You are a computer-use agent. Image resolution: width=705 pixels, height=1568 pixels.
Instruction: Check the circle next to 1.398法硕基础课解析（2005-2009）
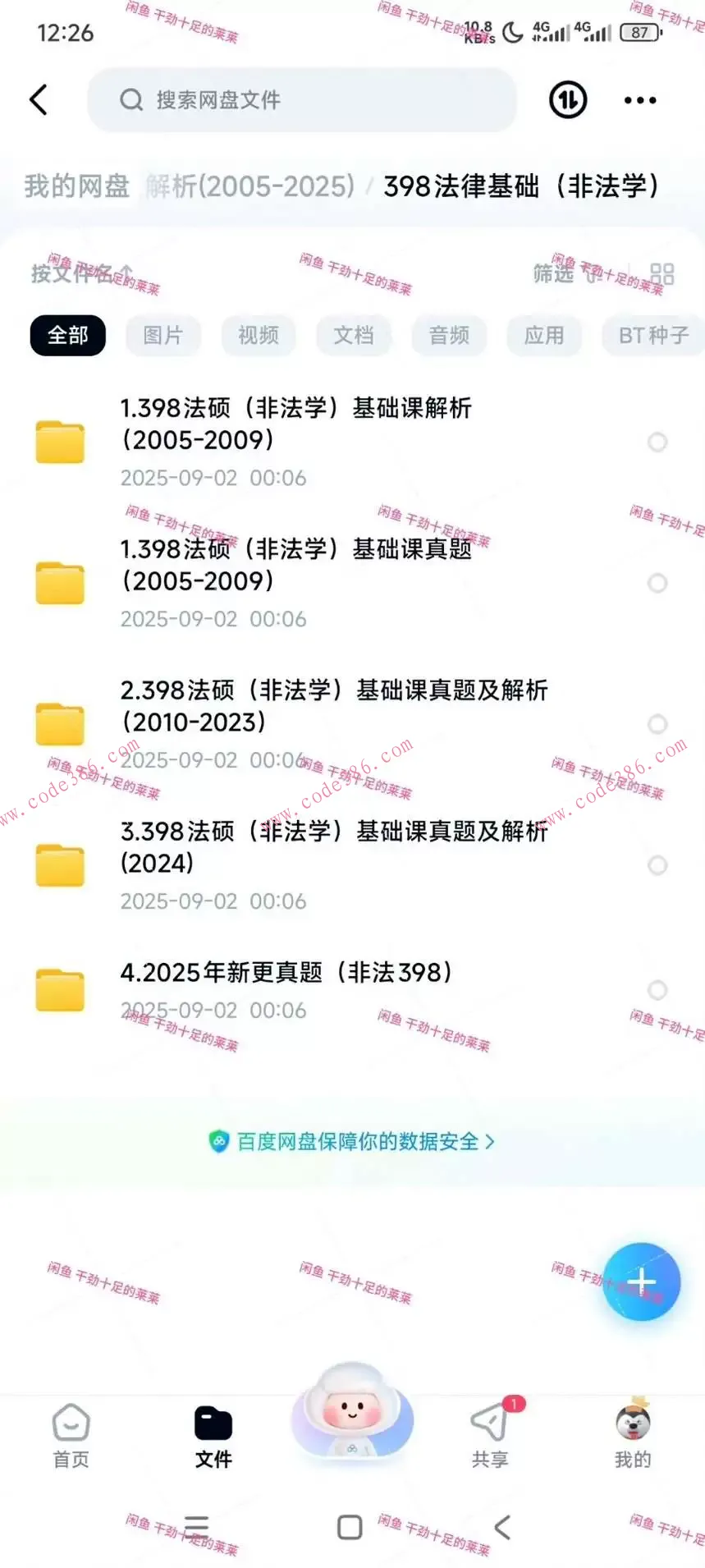click(657, 442)
